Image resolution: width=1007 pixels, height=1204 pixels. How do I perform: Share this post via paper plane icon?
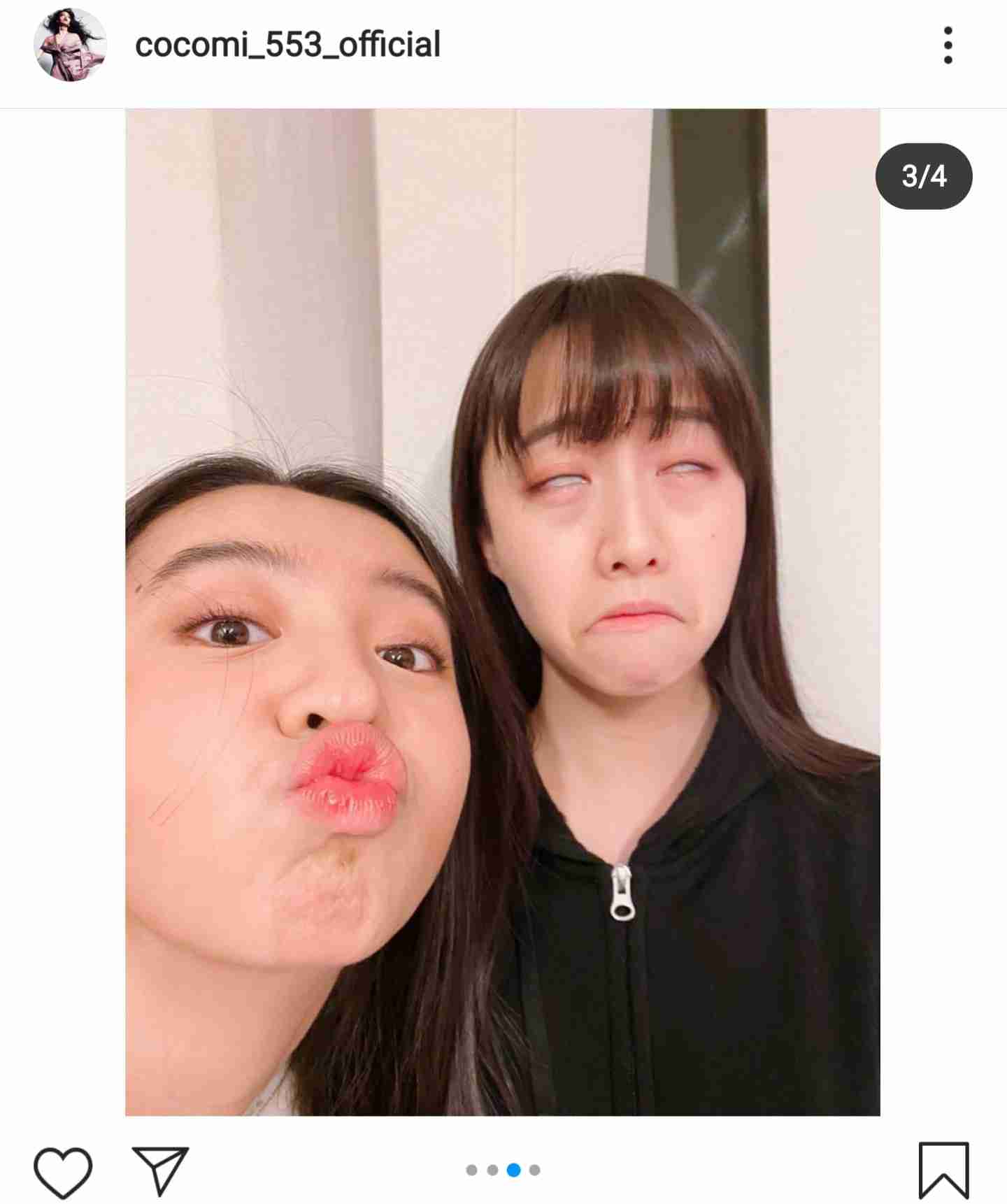[160, 1170]
